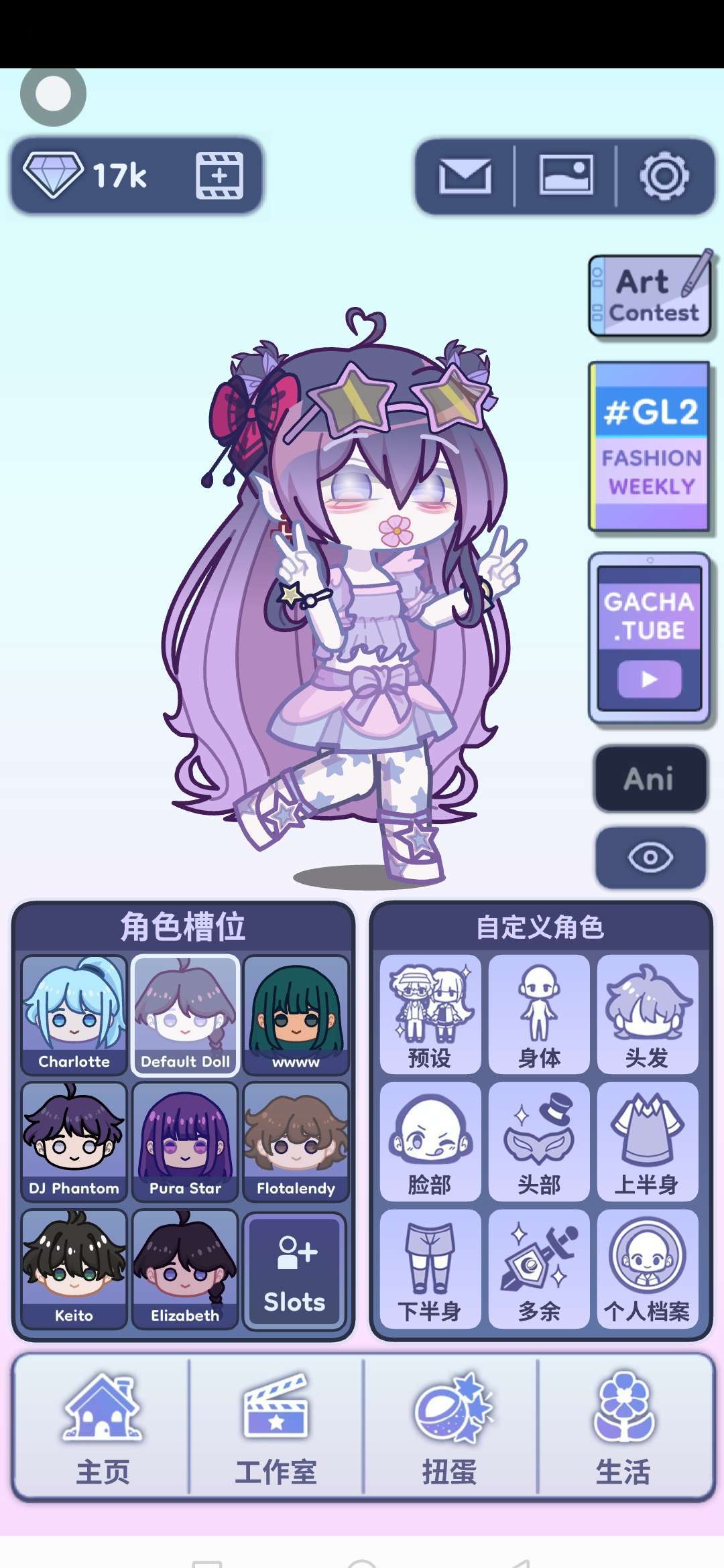Choose the Keito character slot

[x=74, y=1268]
